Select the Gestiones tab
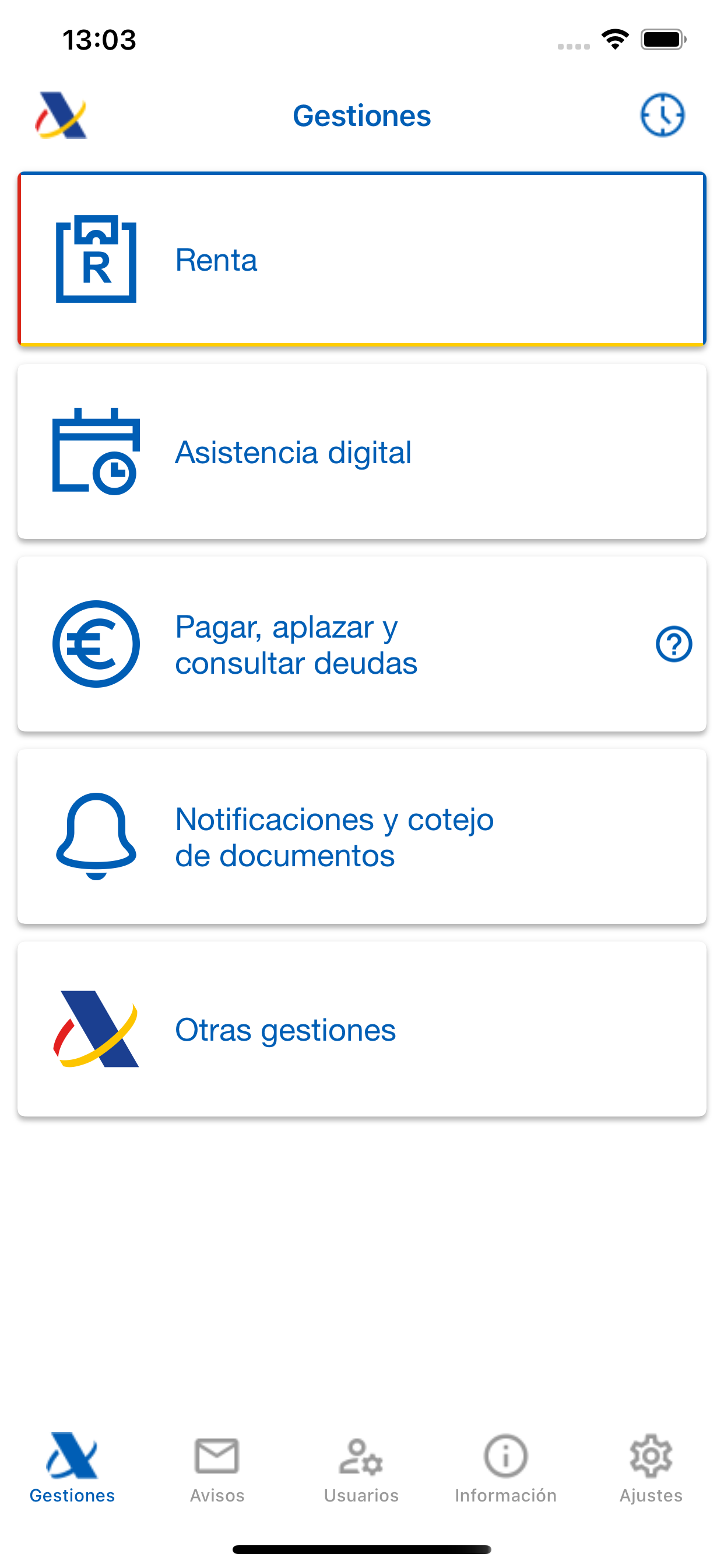This screenshot has height=1568, width=724. coord(72,1468)
